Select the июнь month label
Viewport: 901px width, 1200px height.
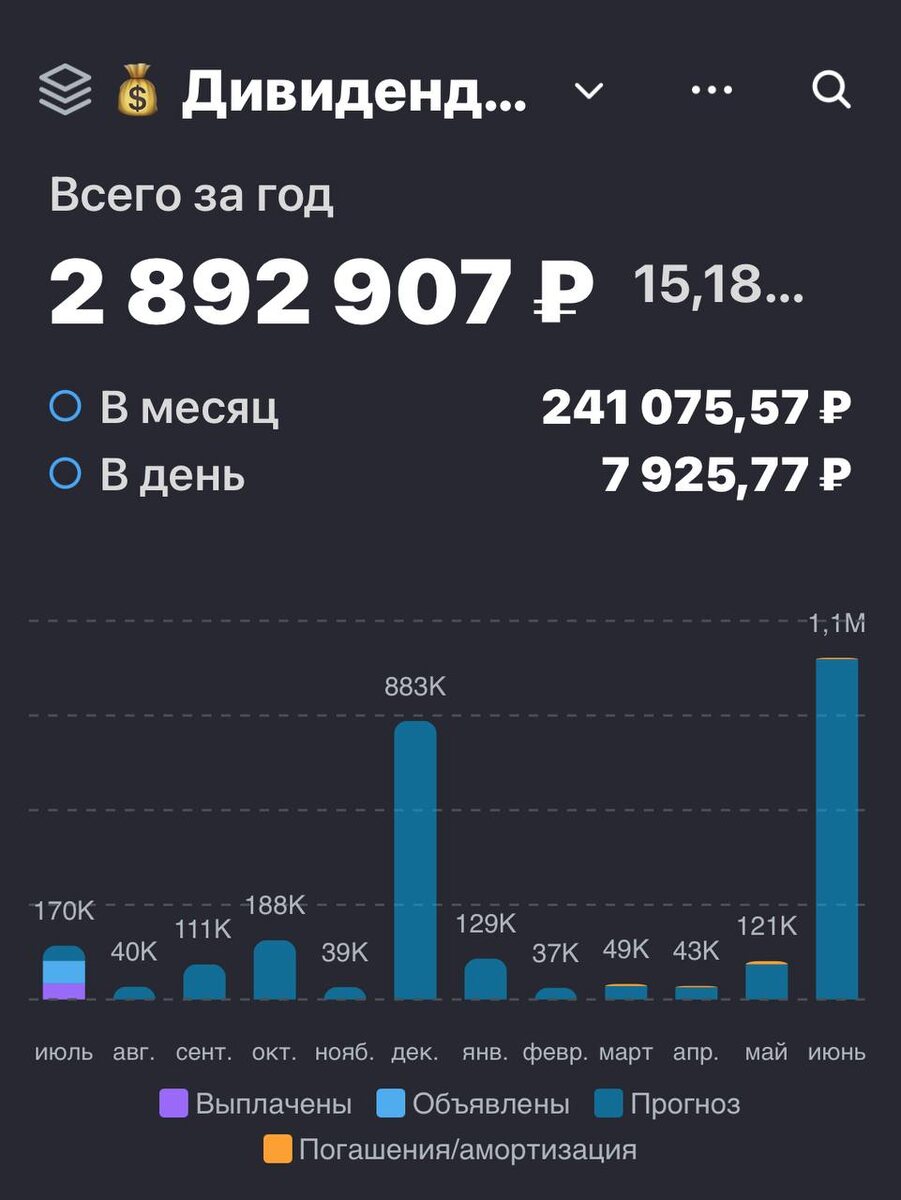(838, 1051)
